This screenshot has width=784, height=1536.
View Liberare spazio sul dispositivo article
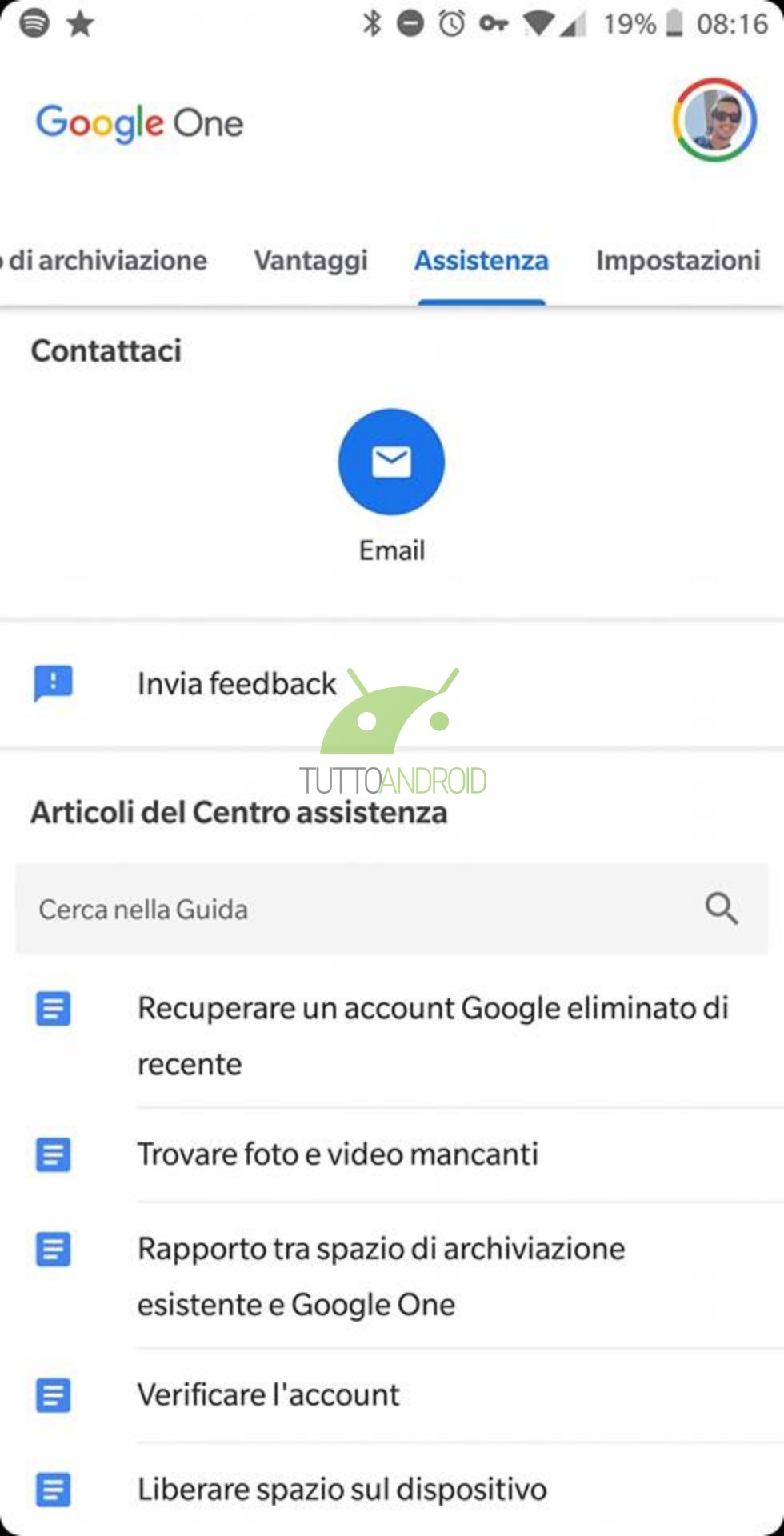click(342, 1489)
